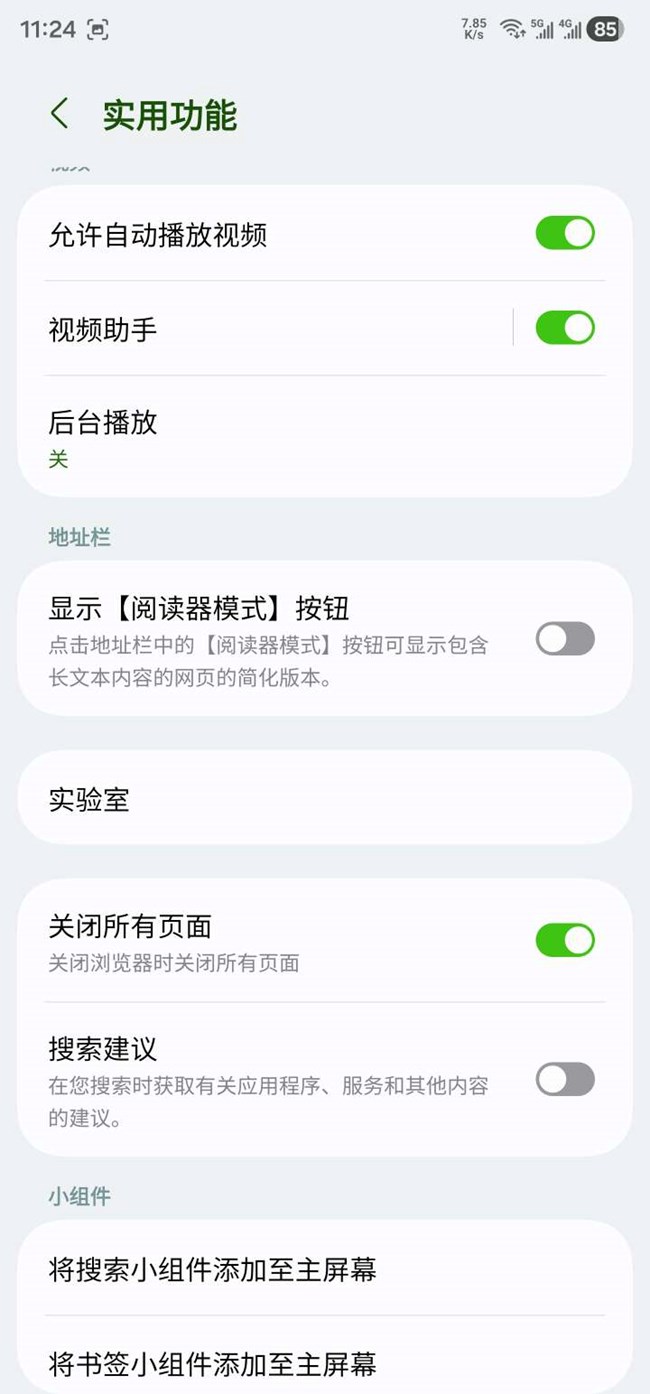This screenshot has width=650, height=1394.
Task: Open 视频助手 settings row
Action: coord(265,328)
